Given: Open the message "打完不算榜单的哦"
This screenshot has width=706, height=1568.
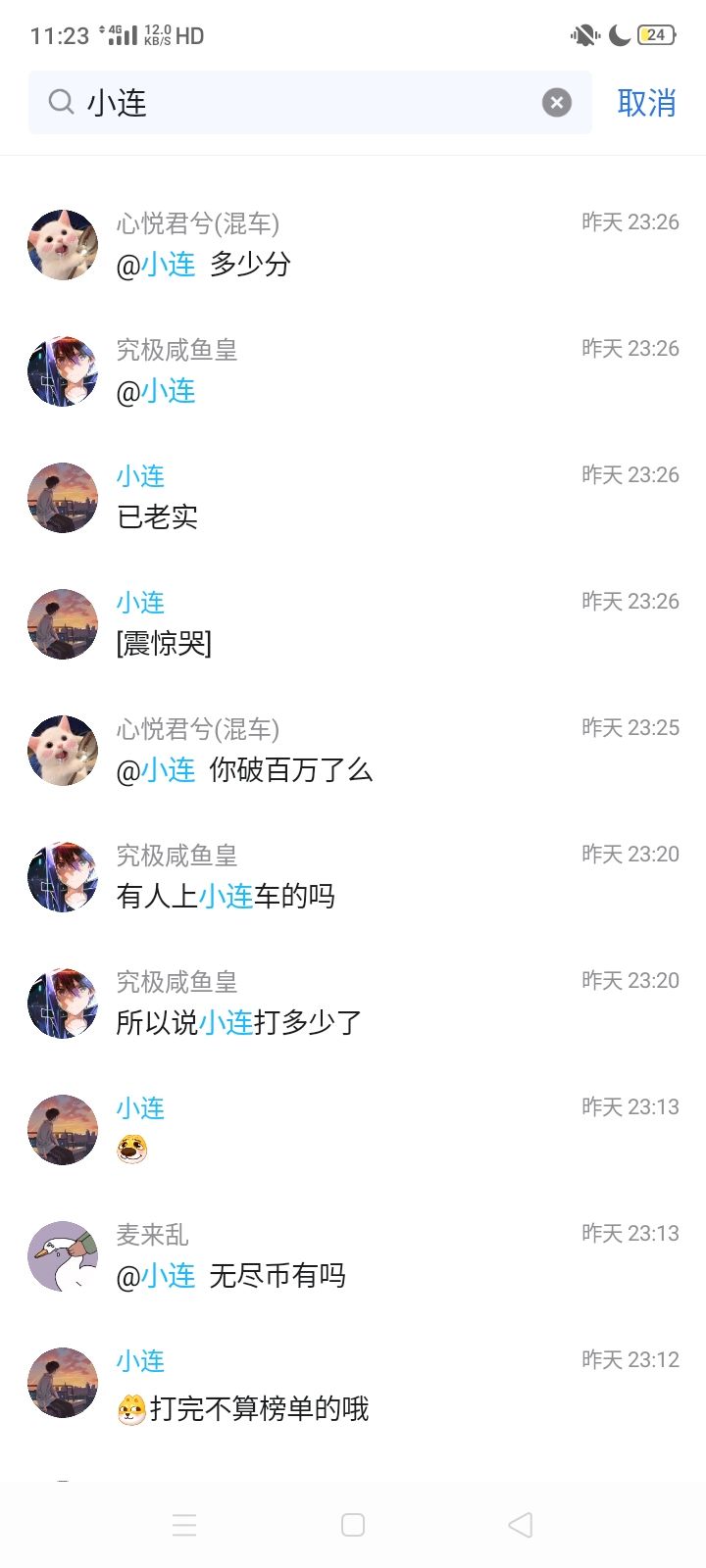Looking at the screenshot, I should [x=353, y=1383].
